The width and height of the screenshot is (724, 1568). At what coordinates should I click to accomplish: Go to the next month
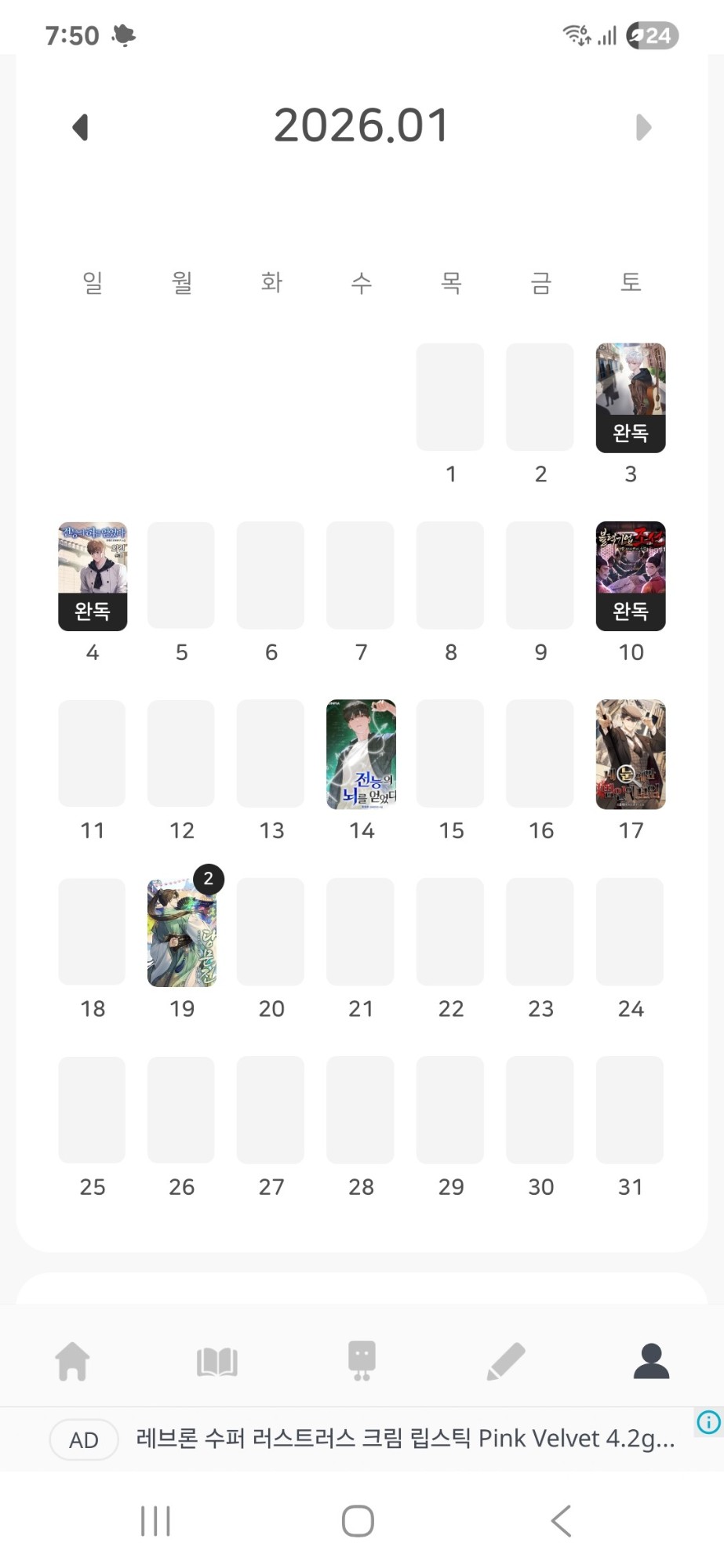point(643,127)
